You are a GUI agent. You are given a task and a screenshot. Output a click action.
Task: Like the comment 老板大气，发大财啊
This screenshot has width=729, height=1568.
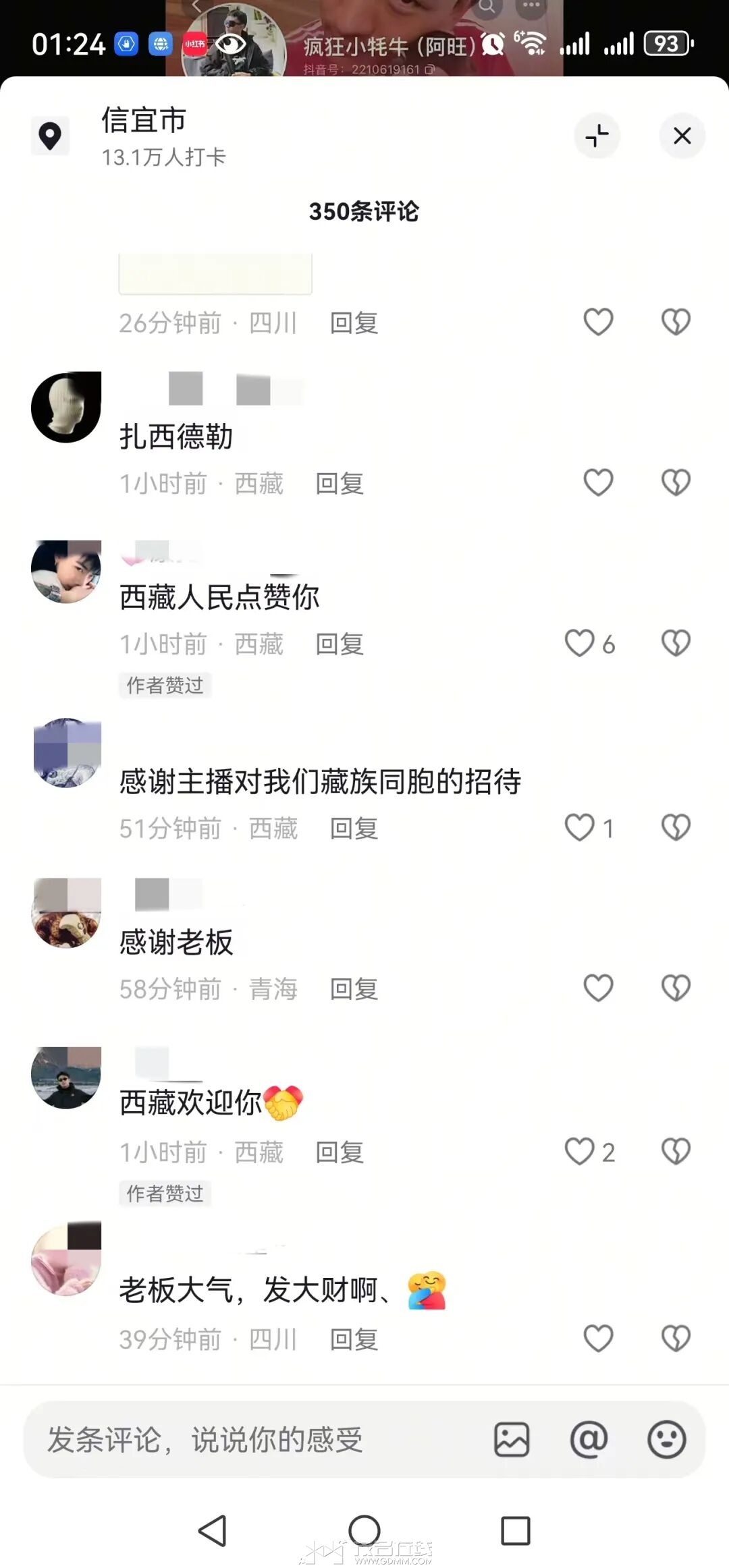pyautogui.click(x=598, y=1338)
